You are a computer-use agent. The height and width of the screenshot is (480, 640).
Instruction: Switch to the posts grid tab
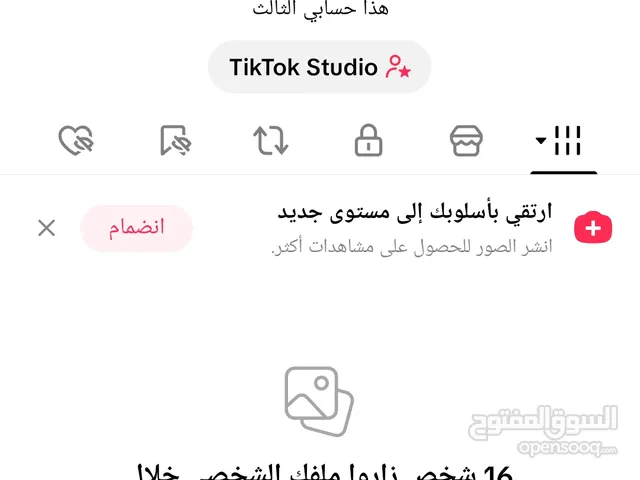[x=562, y=141]
